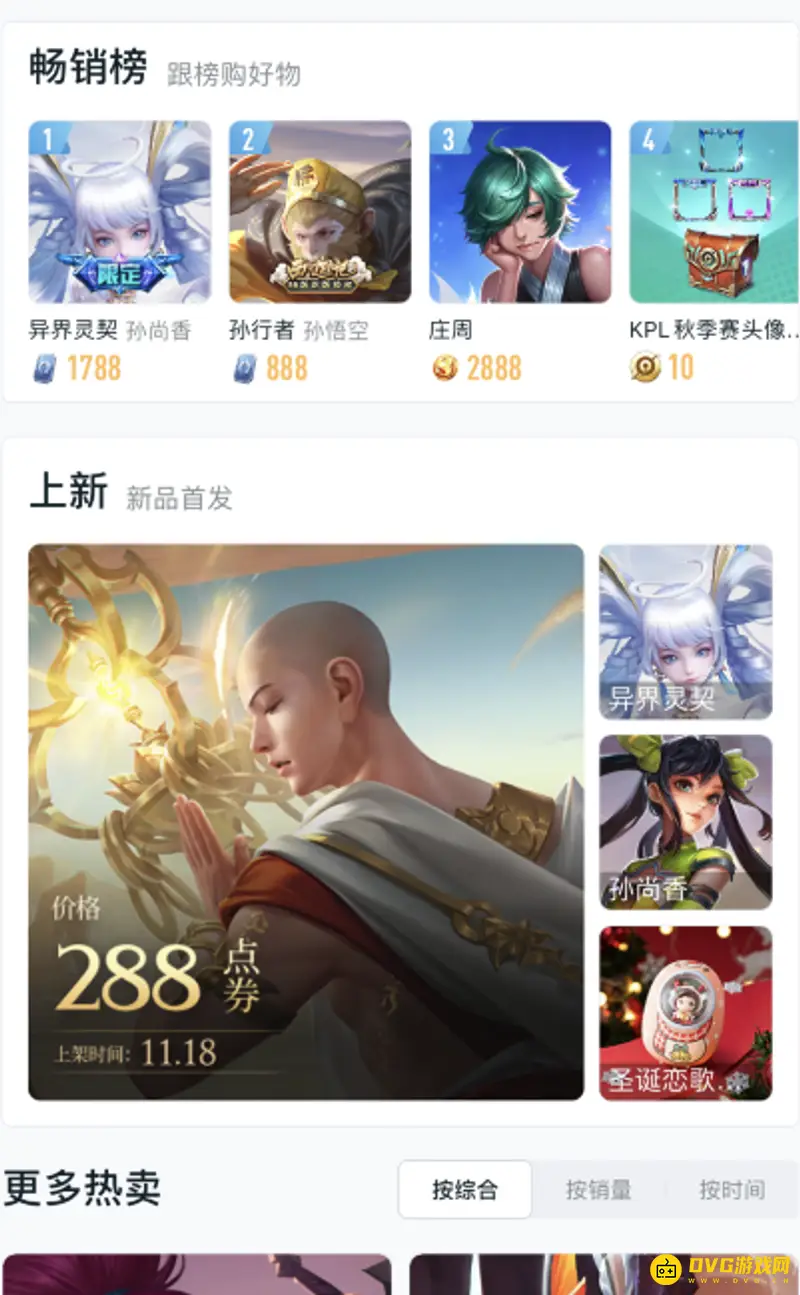800x1295 pixels.
Task: Open the 异界灵契 side thumbnail in 上新
Action: (684, 631)
